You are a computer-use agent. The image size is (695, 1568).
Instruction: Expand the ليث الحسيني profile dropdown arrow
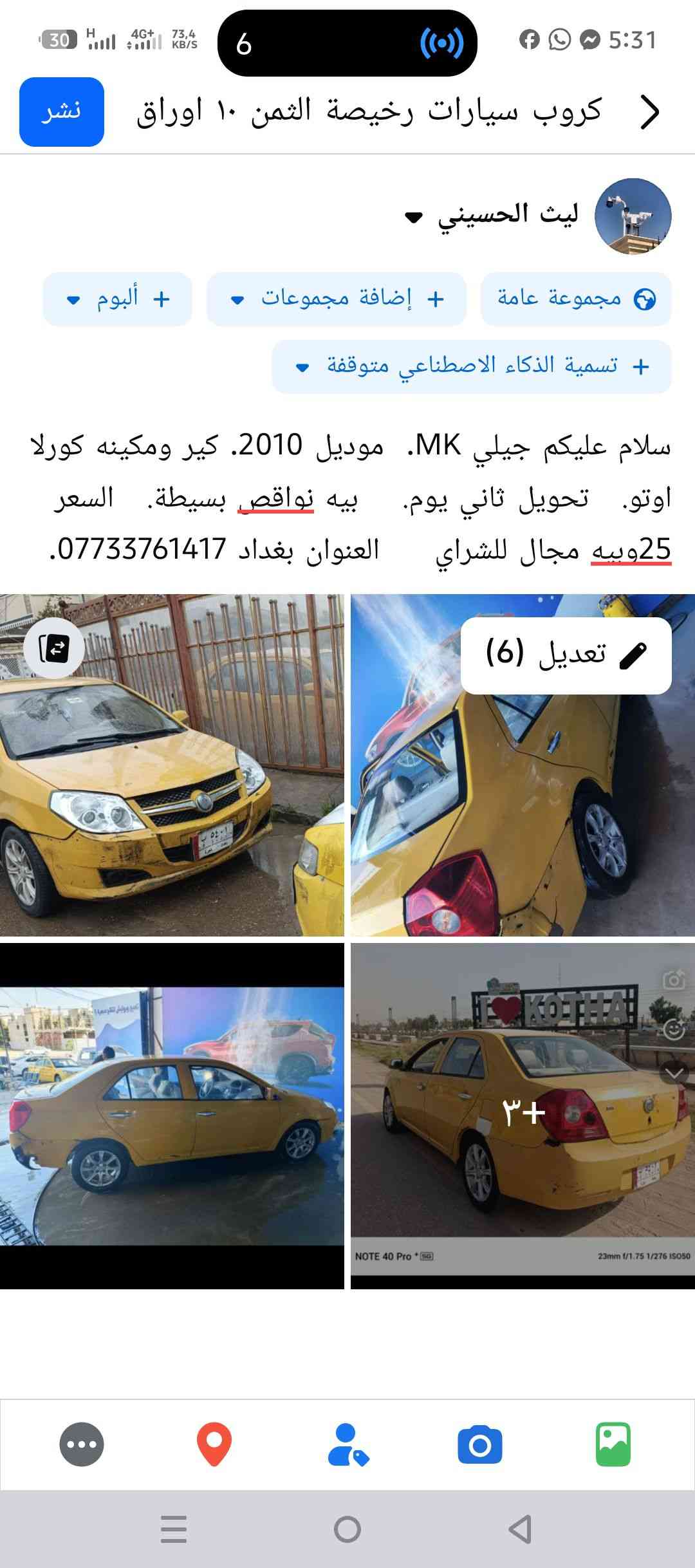tap(413, 217)
